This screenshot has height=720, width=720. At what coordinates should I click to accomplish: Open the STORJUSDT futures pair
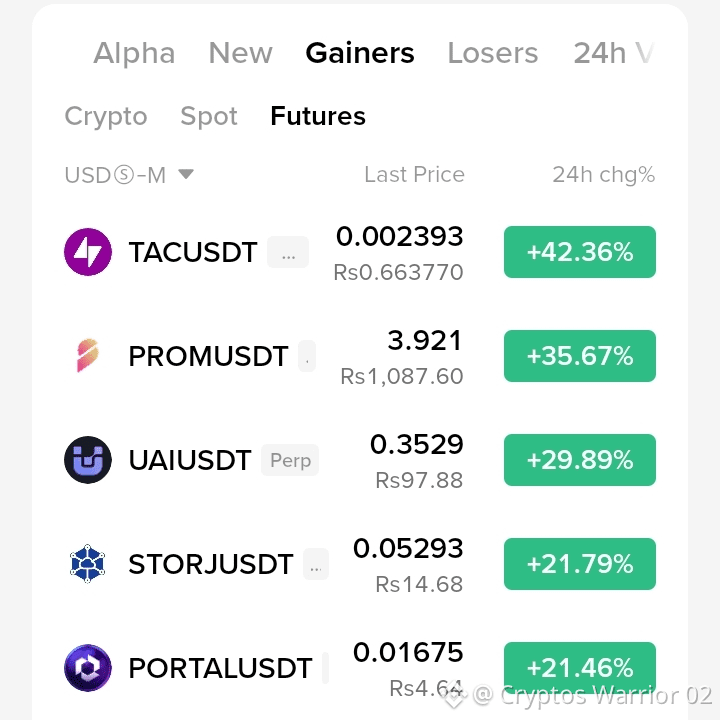[x=360, y=564]
